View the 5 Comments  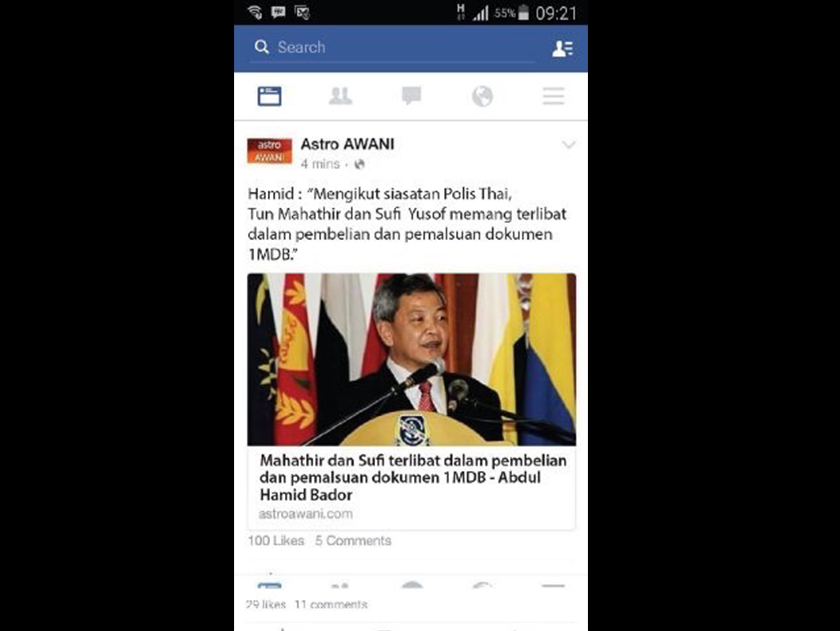point(353,541)
